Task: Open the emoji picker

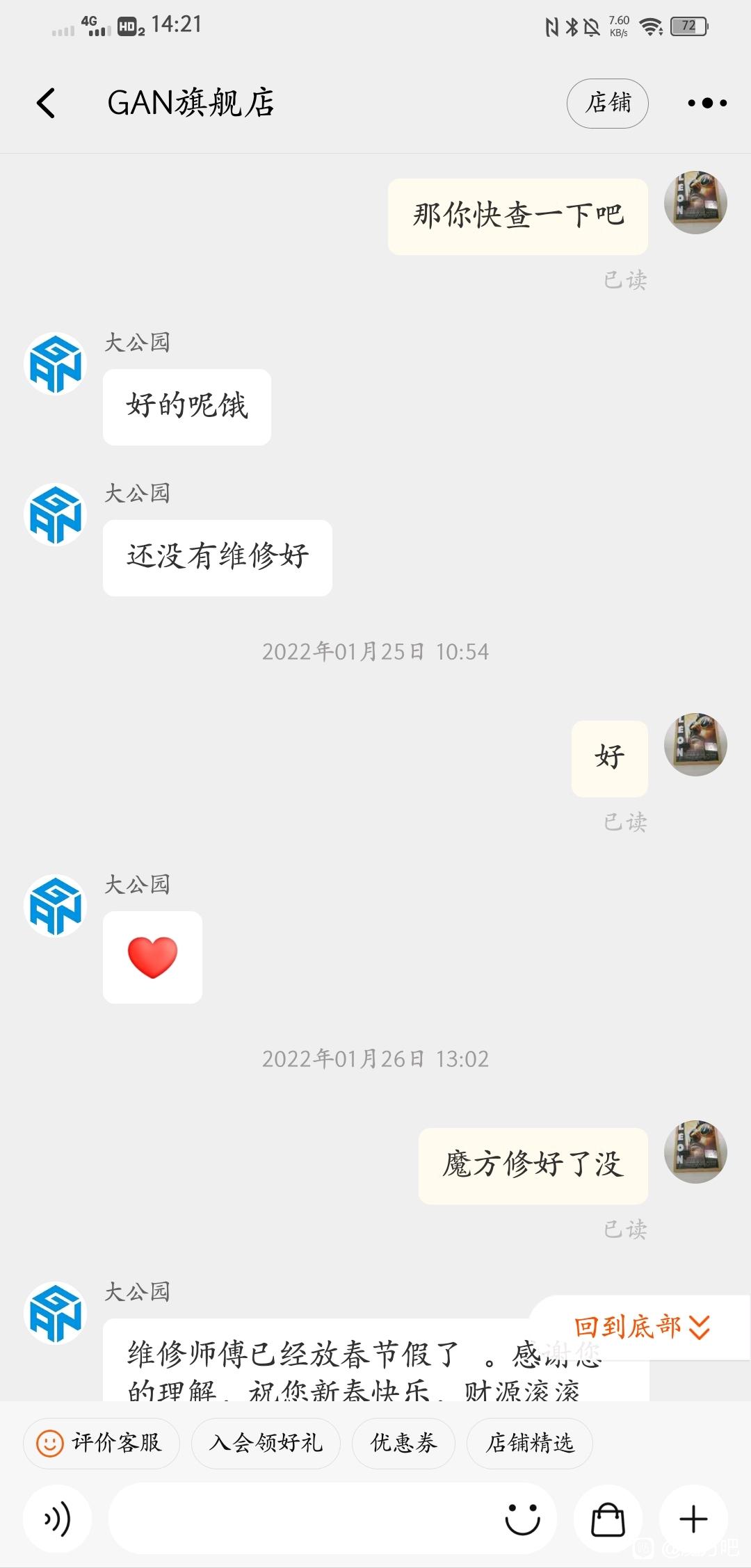Action: 522,1519
